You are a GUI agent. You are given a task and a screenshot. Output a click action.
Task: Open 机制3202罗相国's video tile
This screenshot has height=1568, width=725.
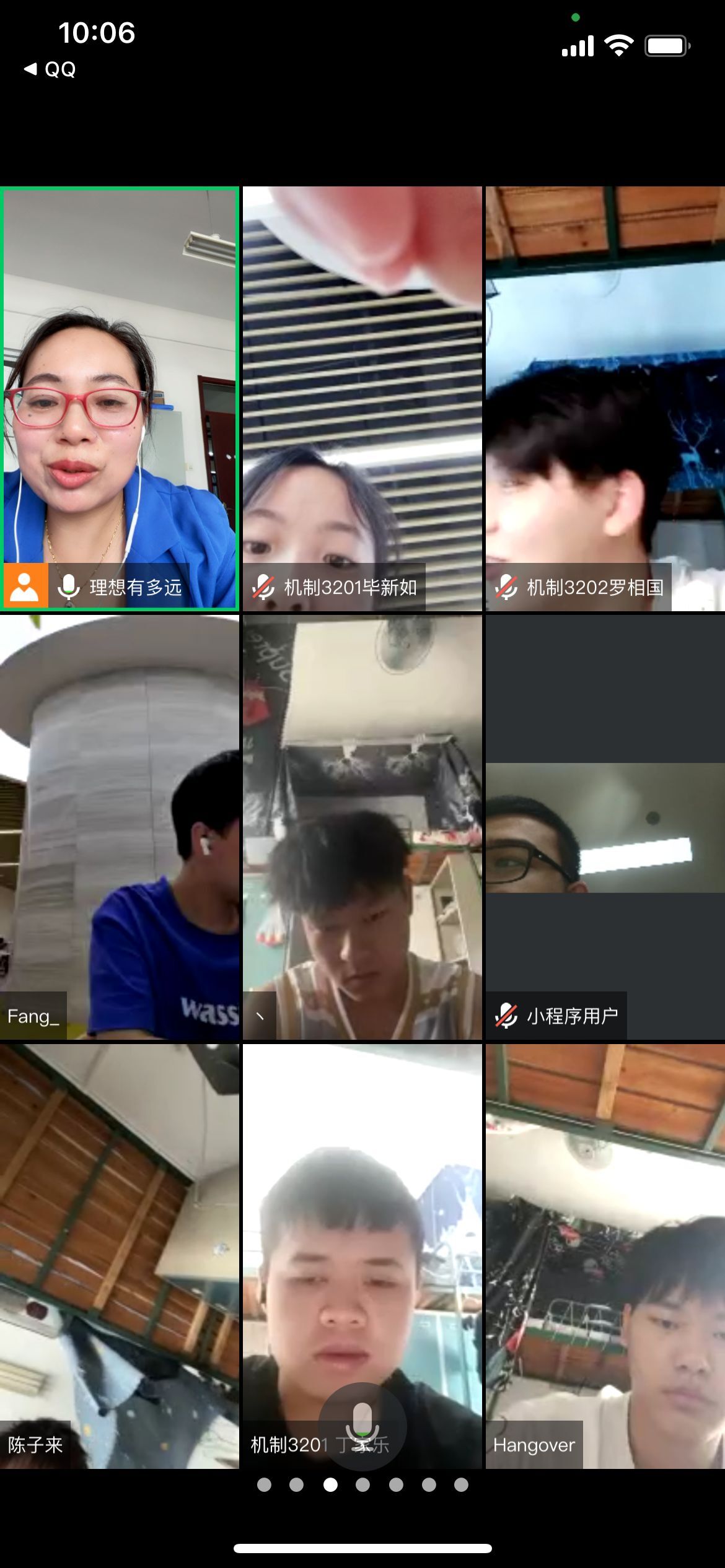(x=605, y=399)
